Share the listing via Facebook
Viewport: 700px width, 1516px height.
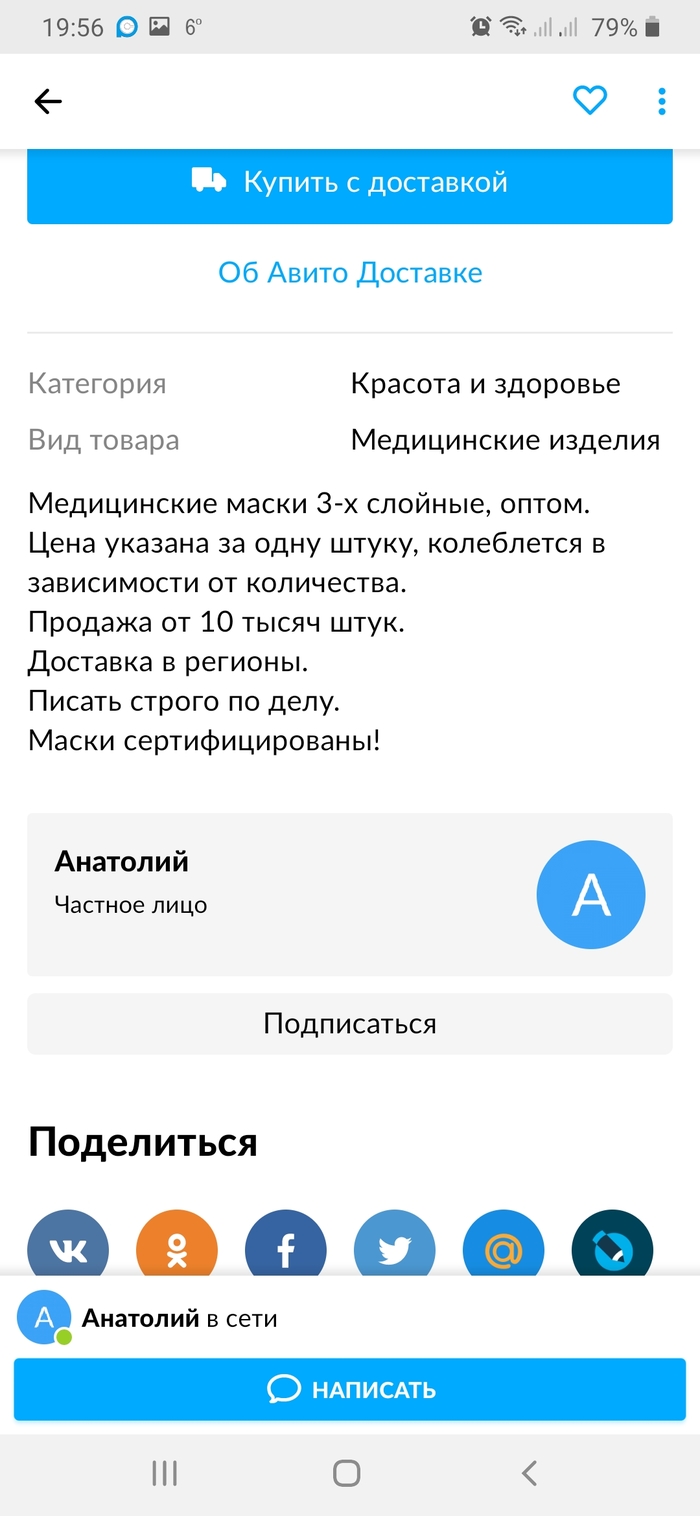pyautogui.click(x=286, y=1245)
